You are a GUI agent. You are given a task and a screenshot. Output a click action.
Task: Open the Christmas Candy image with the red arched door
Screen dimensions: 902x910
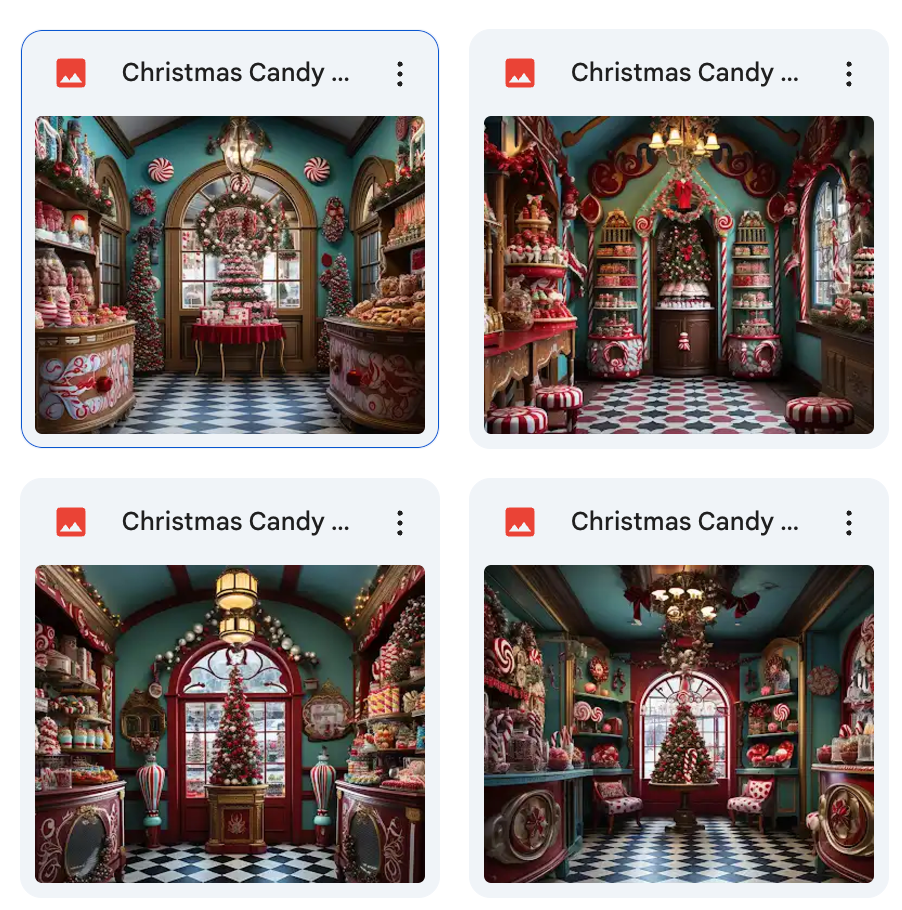[229, 724]
